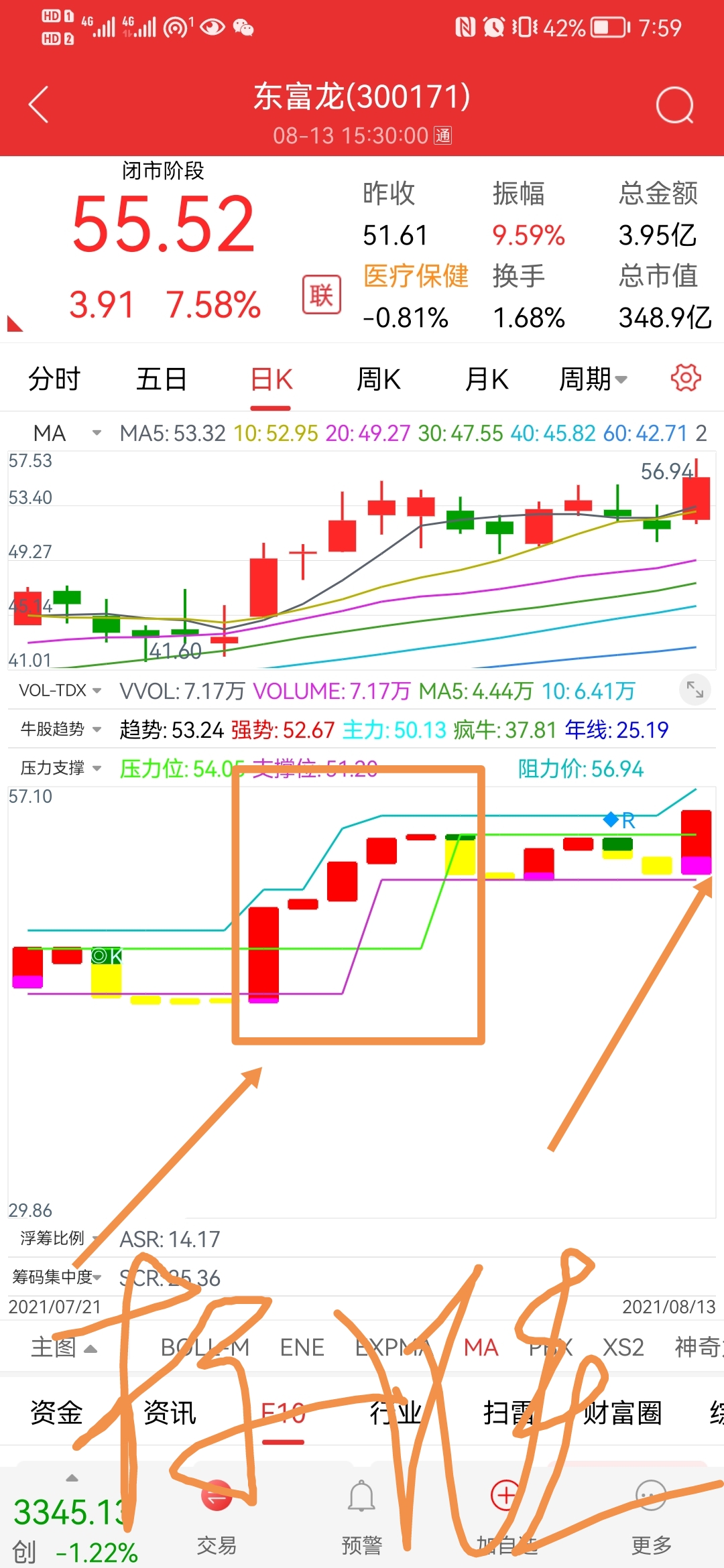
Task: Switch to the 分时 chart tab
Action: point(54,379)
